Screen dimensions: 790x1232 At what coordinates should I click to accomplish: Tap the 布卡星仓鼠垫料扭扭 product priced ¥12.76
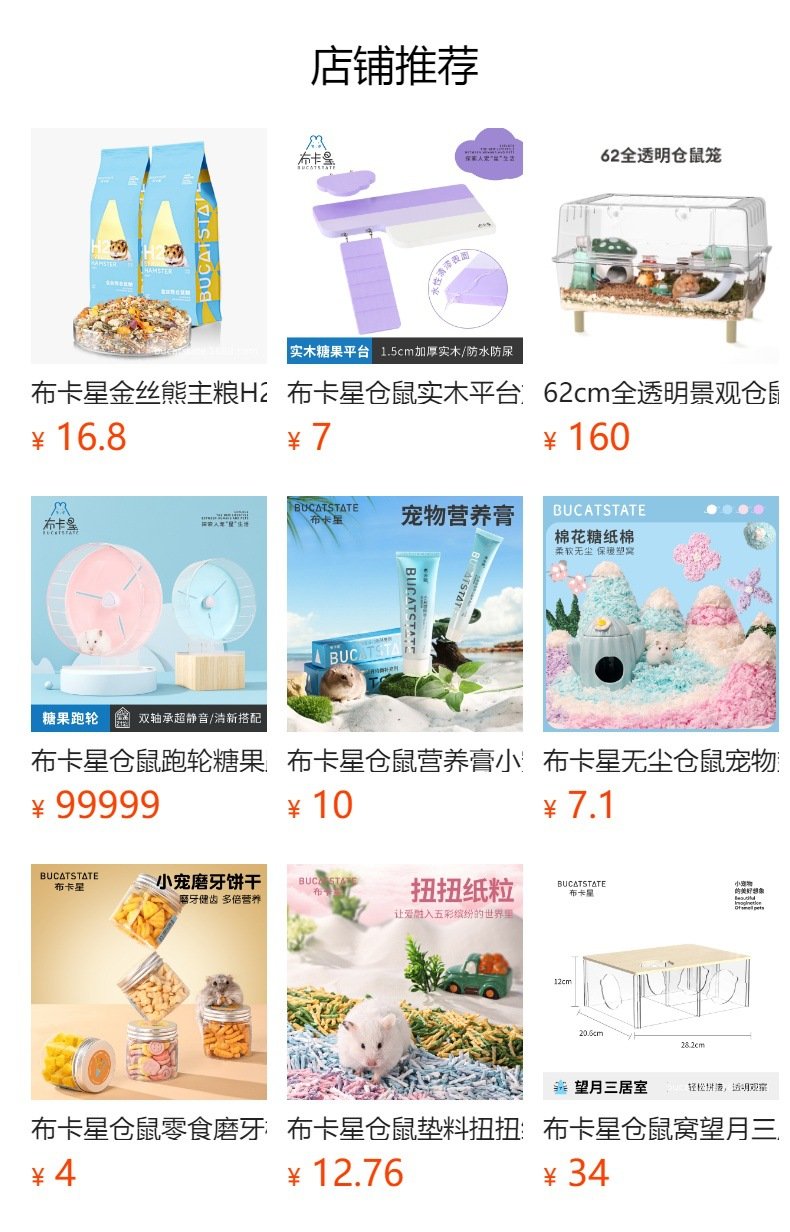405,982
